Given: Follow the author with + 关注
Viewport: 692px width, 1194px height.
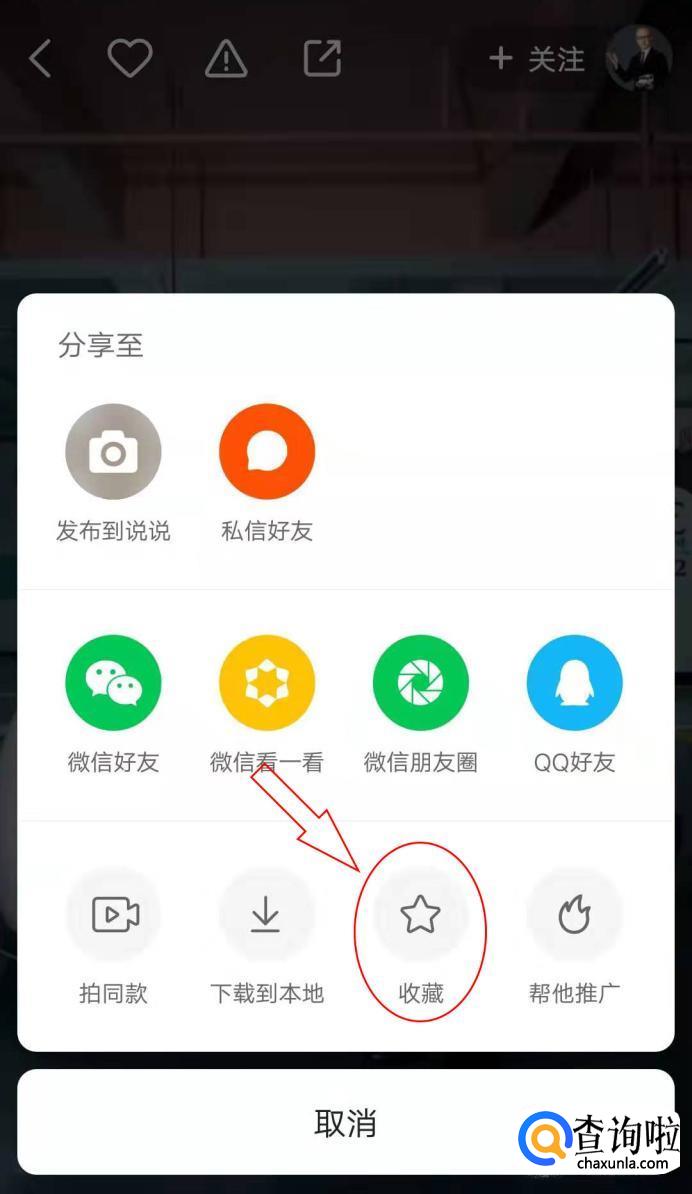Looking at the screenshot, I should pos(536,59).
